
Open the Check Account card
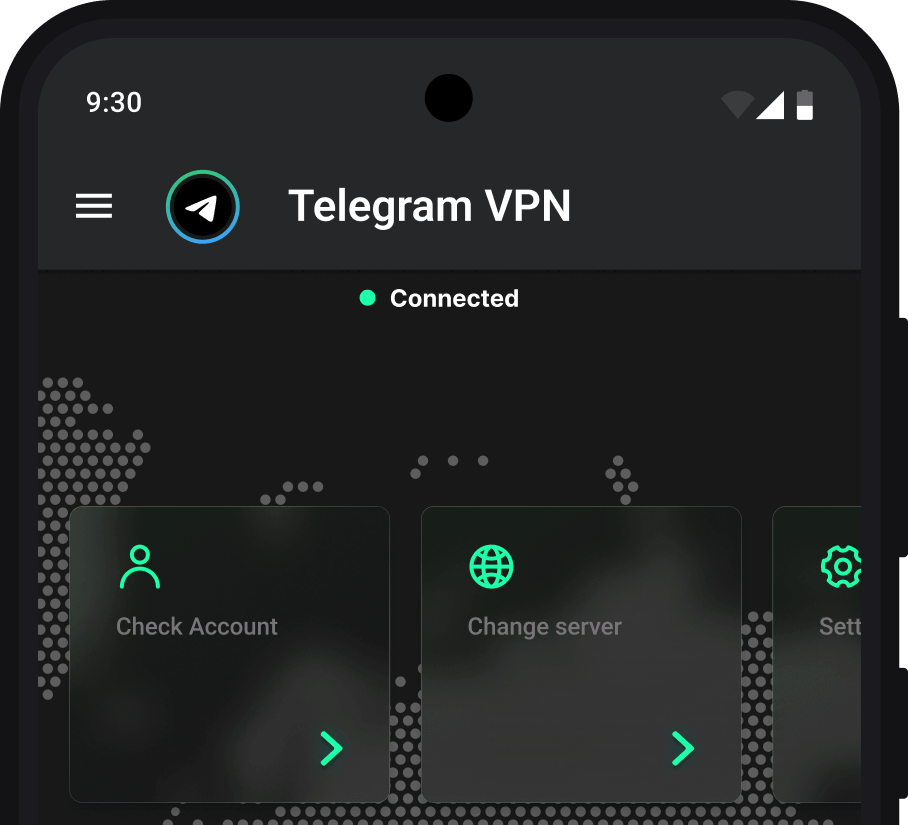[x=229, y=654]
